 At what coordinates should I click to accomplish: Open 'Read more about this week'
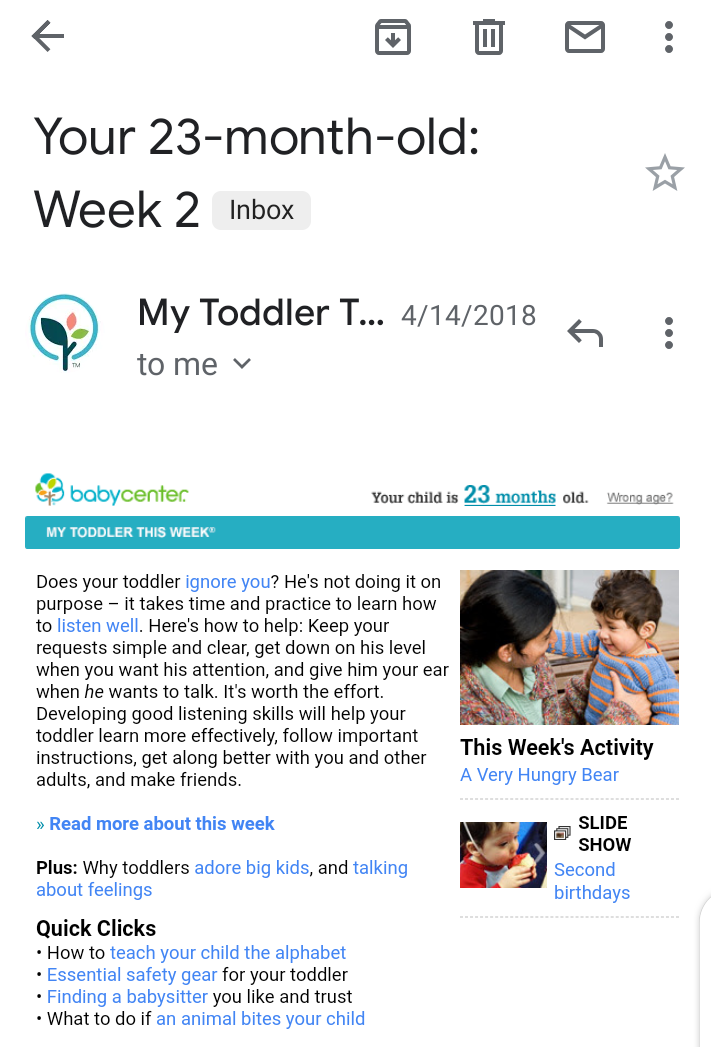tap(161, 824)
